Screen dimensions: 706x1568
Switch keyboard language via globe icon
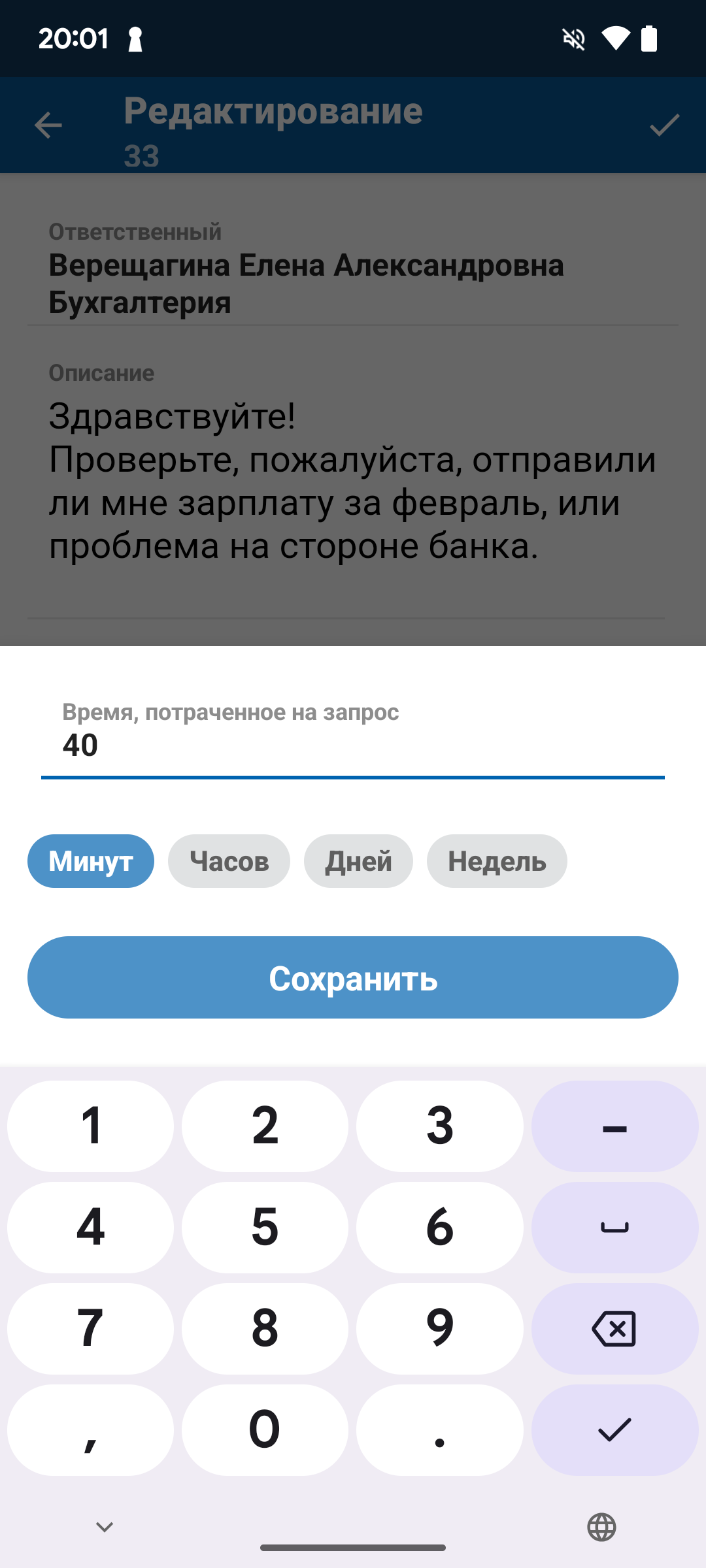(x=601, y=1527)
